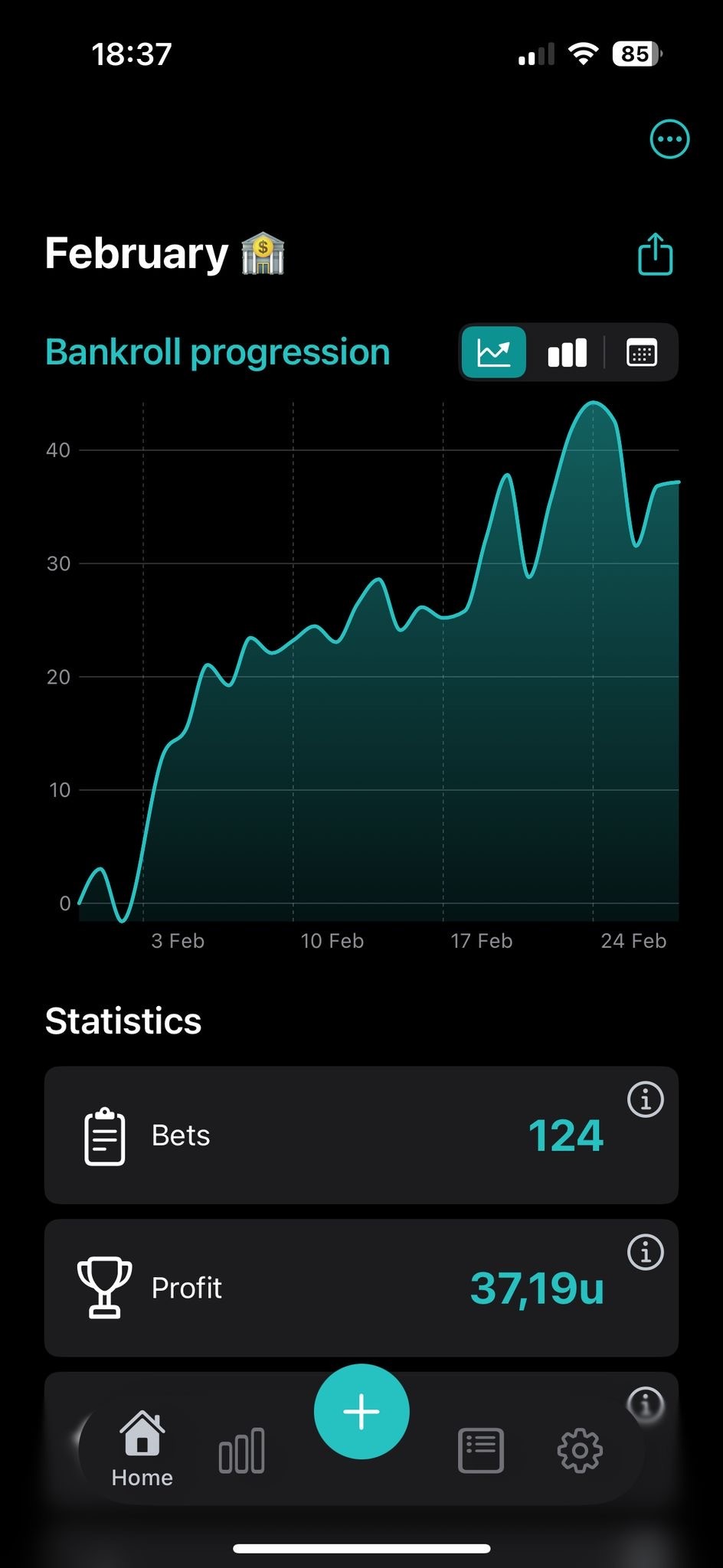Add a new bet
This screenshot has width=723, height=1568.
(x=361, y=1411)
